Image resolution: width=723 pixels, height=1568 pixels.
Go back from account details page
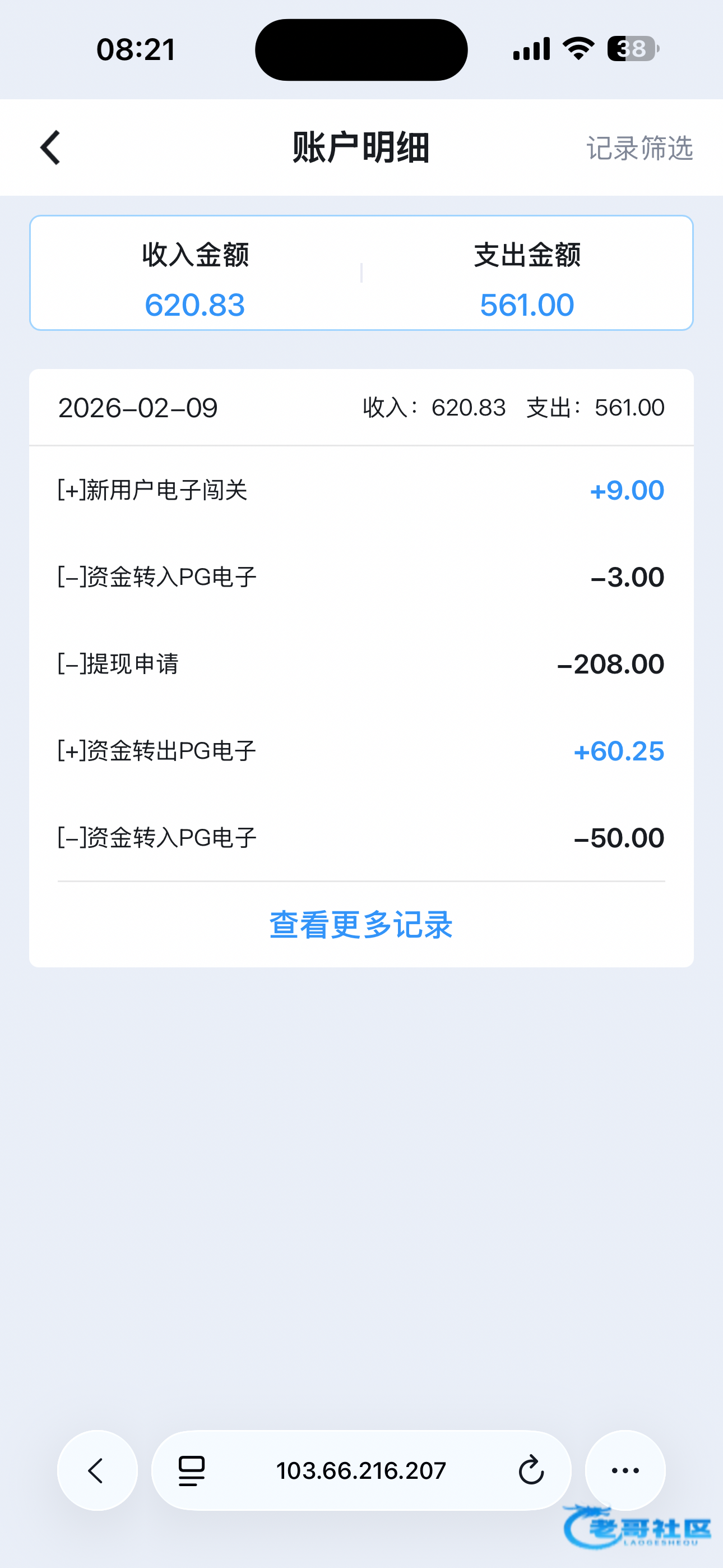click(x=50, y=147)
